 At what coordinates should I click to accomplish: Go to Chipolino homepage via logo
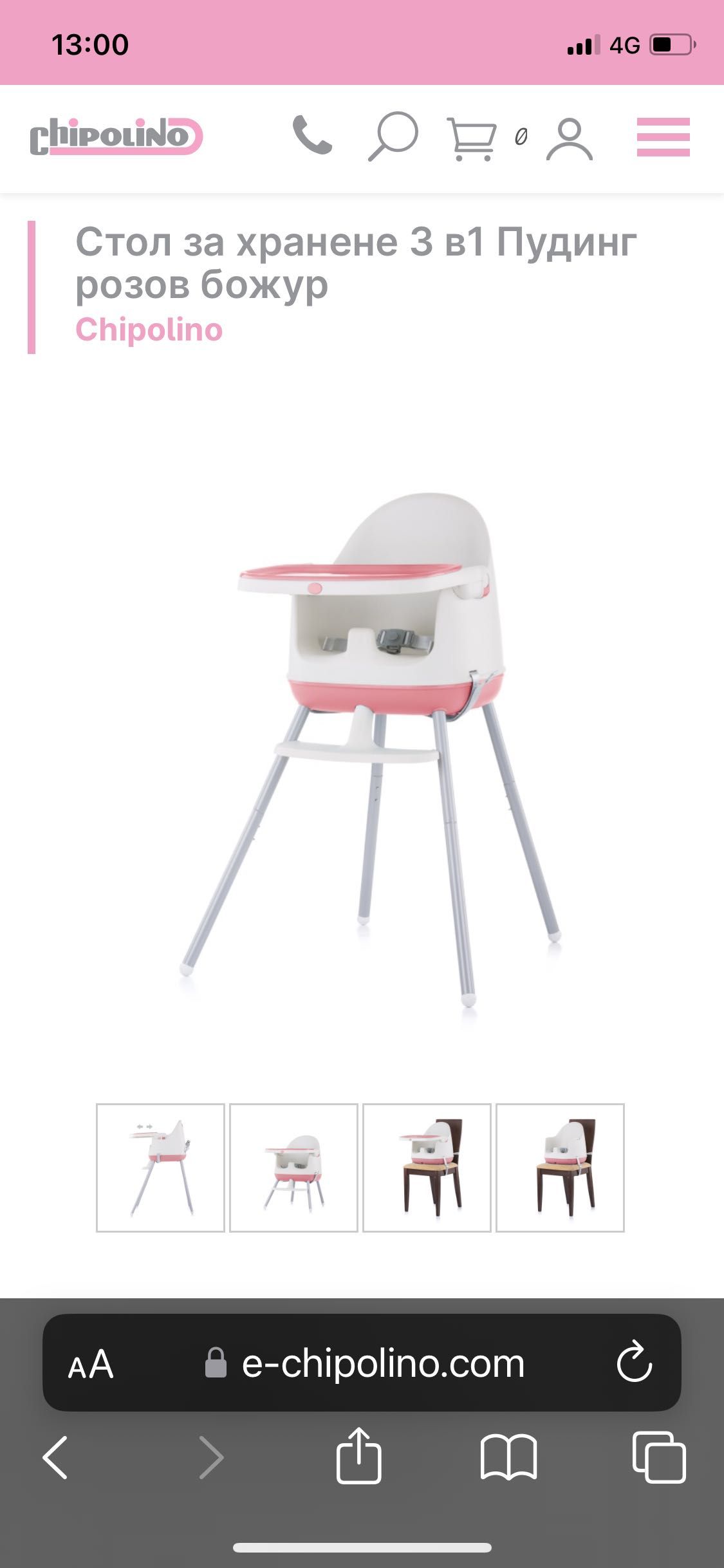pos(116,136)
